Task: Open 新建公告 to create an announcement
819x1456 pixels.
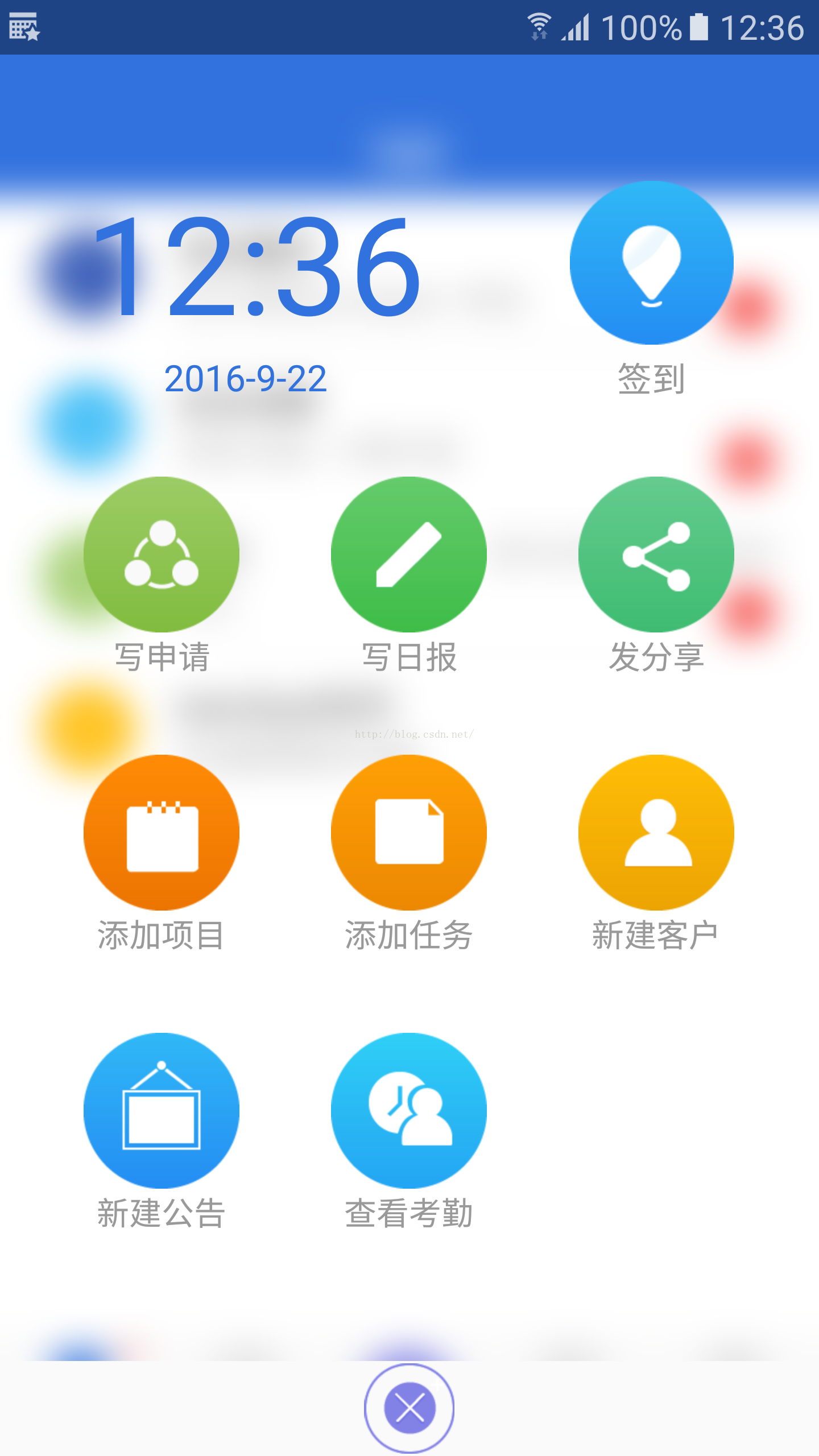Action: click(162, 1111)
